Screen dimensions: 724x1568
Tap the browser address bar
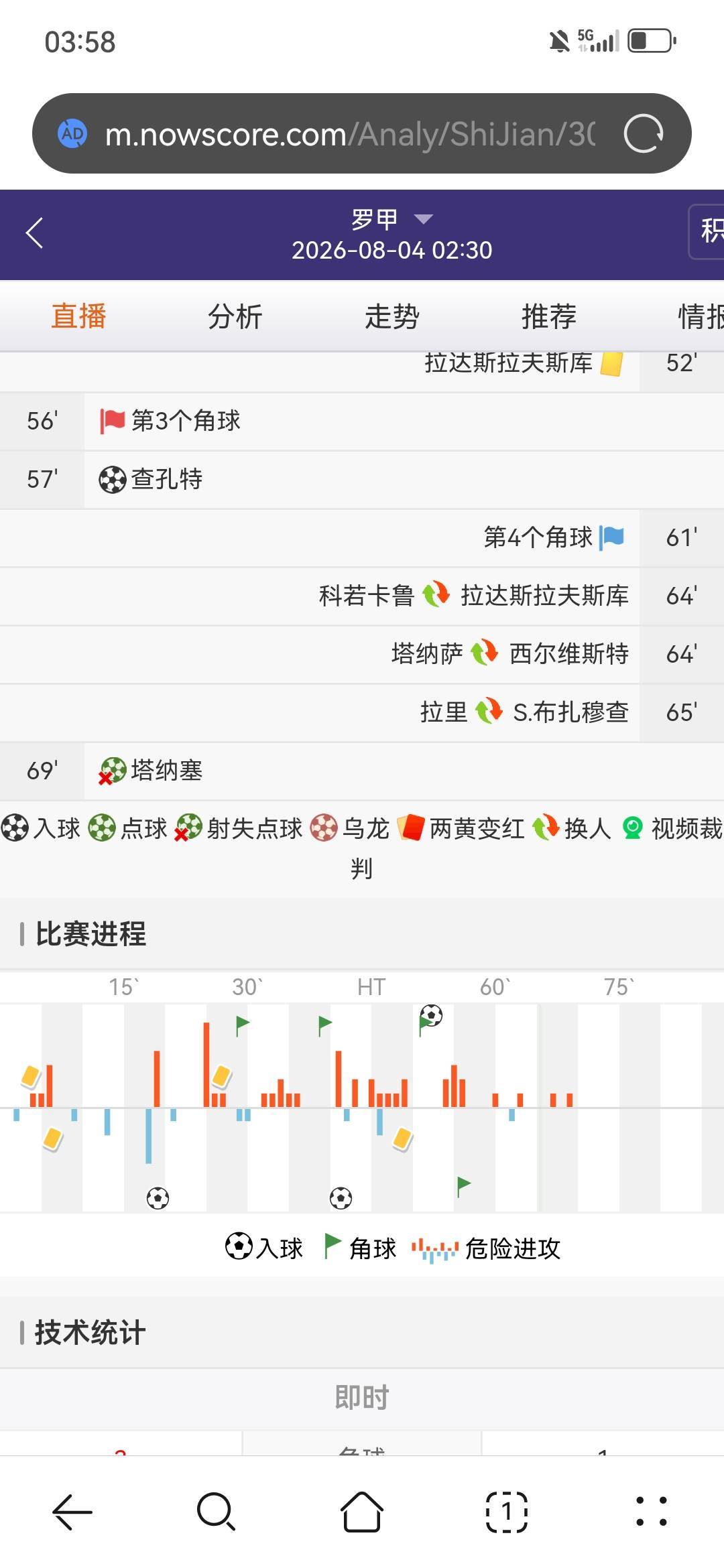(x=349, y=134)
